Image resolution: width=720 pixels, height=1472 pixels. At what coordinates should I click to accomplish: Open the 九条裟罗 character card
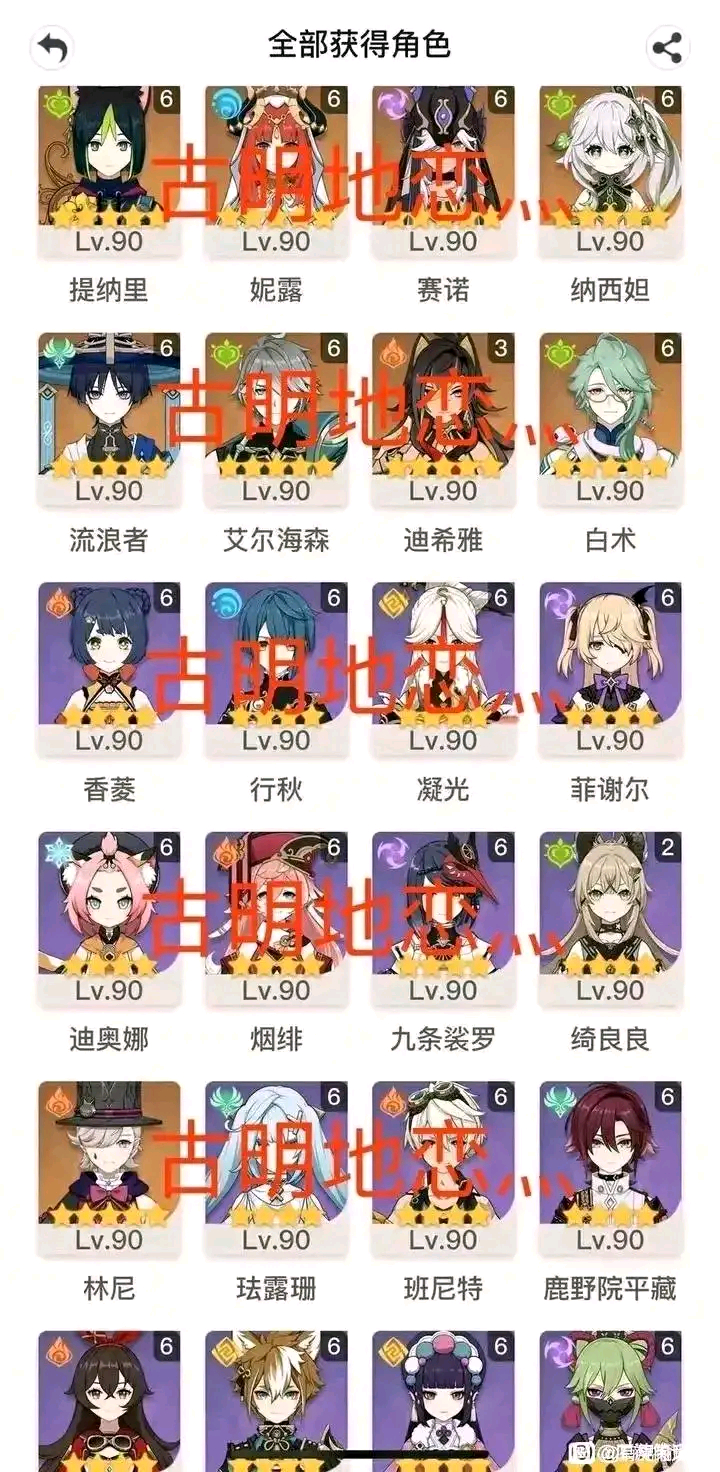coord(443,920)
